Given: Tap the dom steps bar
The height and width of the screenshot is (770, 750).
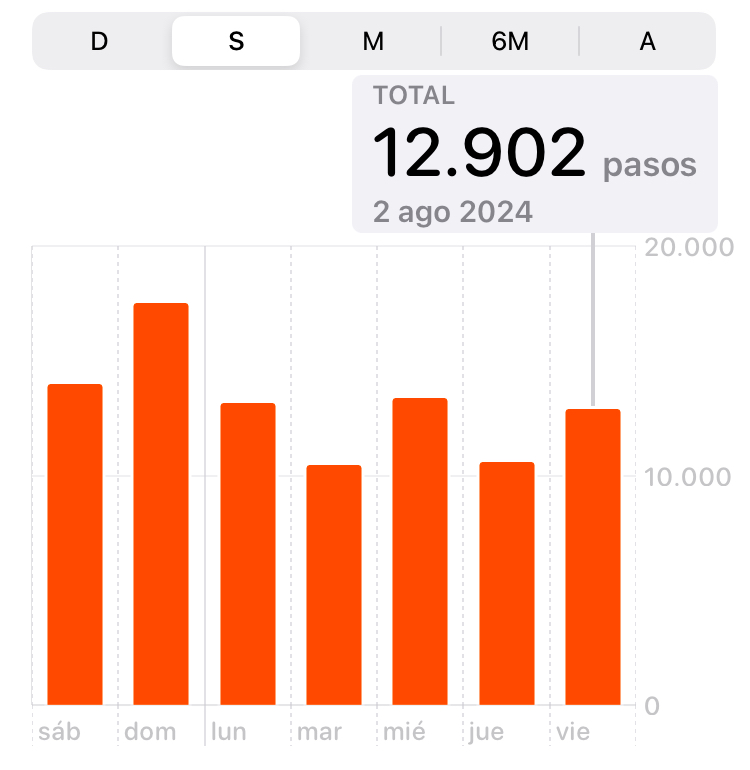Looking at the screenshot, I should (x=161, y=504).
